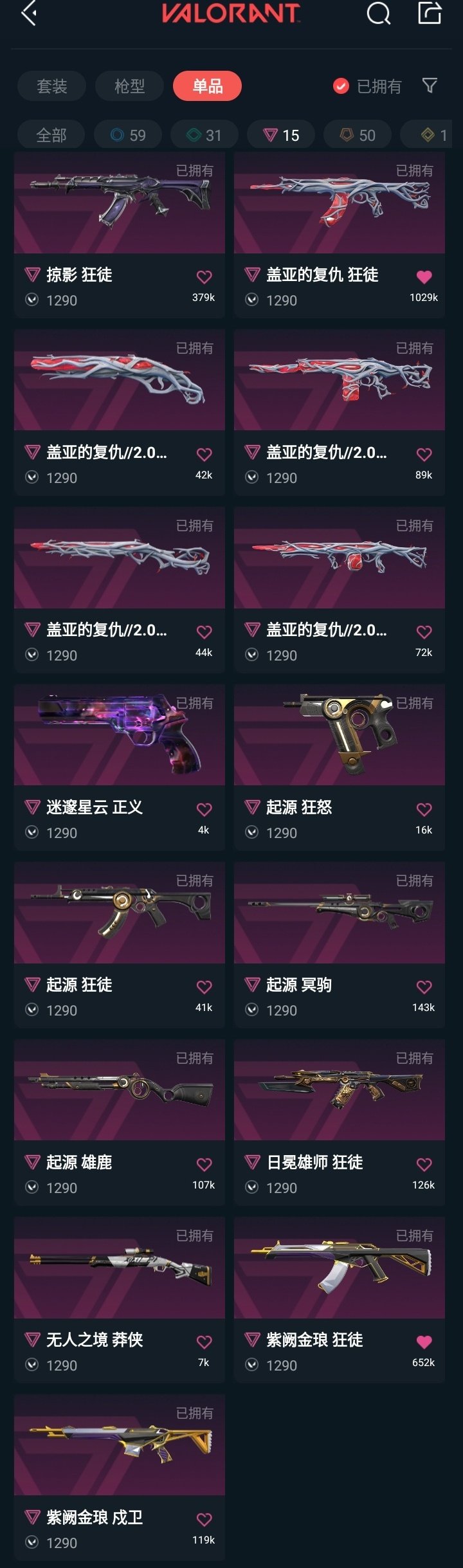Unlike the 盖亚的复仇 狂徒 skin

tap(424, 277)
